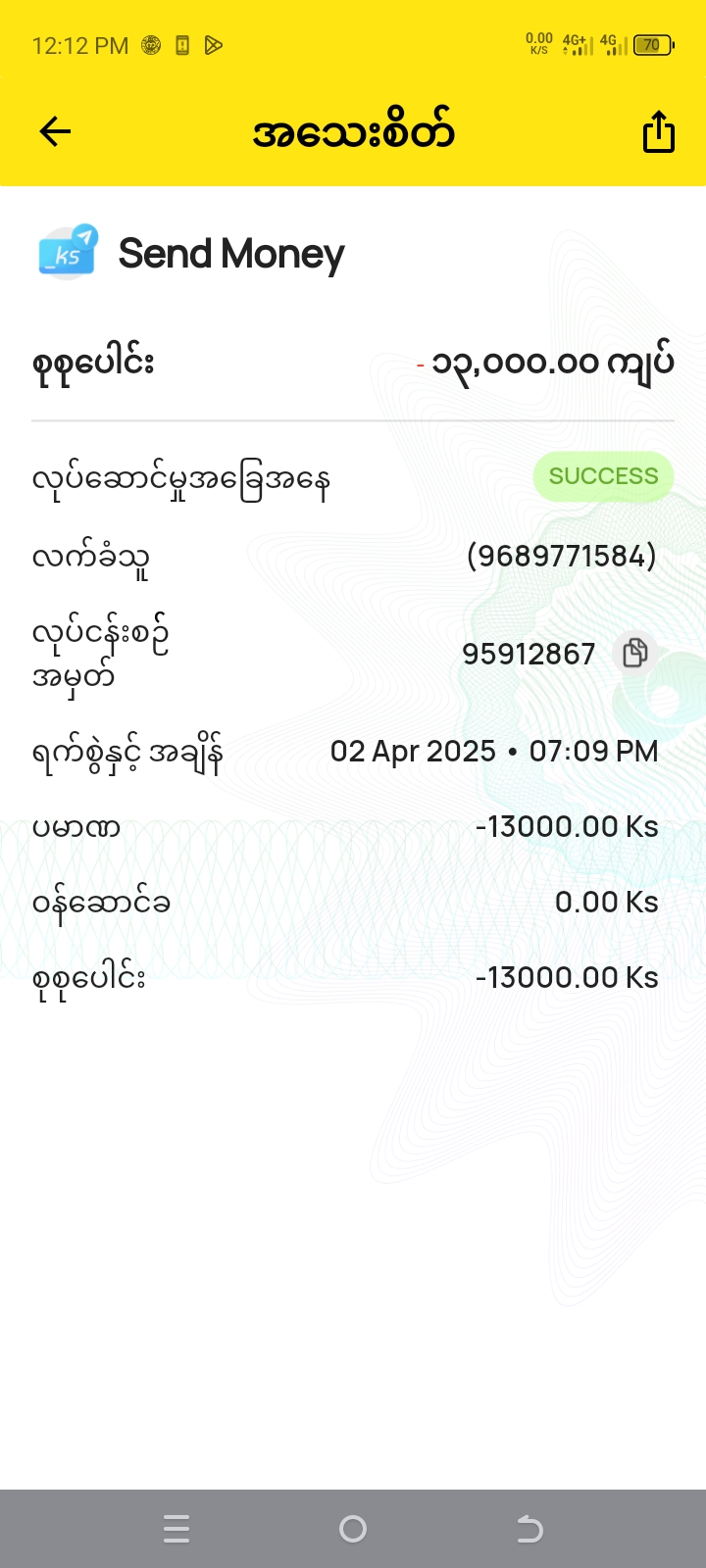
Task: Copy transaction number 95912867
Action: pyautogui.click(x=635, y=653)
